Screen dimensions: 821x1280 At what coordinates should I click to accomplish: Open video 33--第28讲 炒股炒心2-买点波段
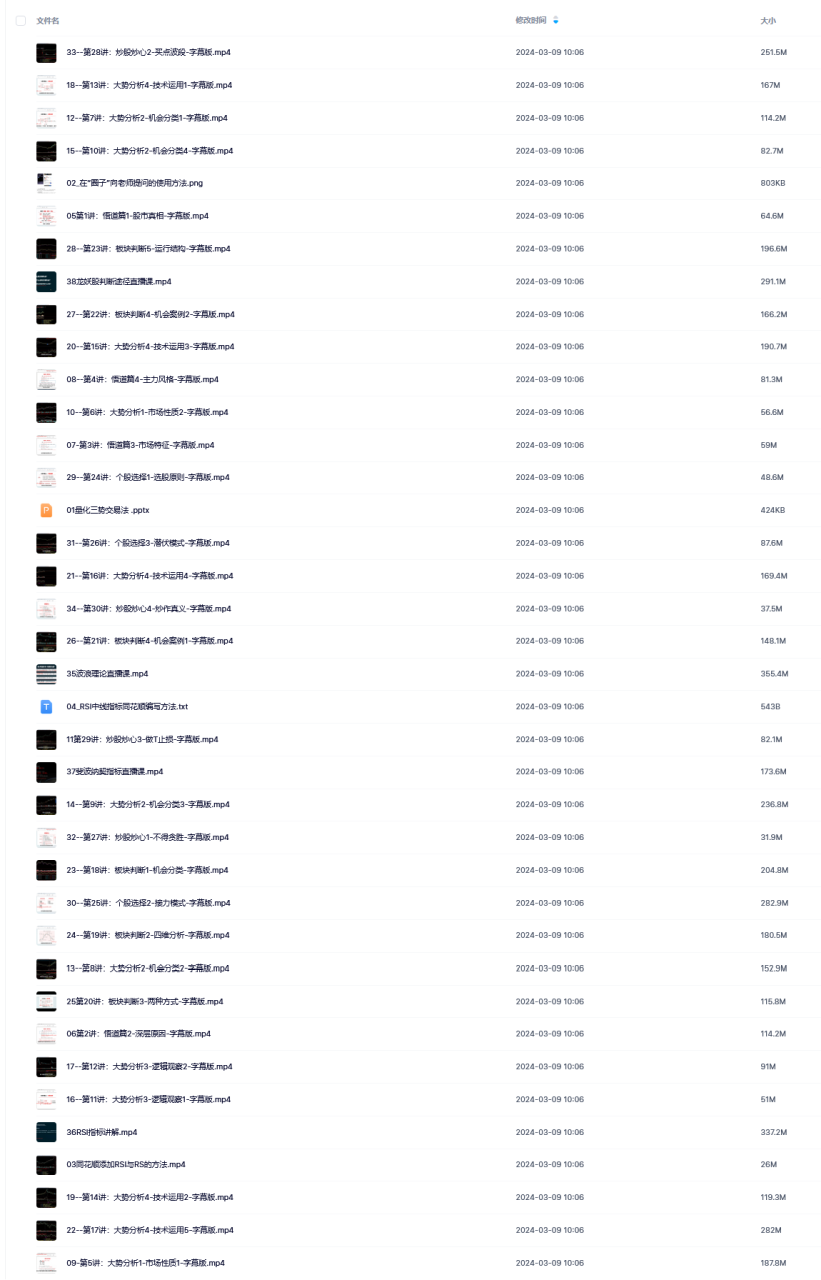click(149, 52)
